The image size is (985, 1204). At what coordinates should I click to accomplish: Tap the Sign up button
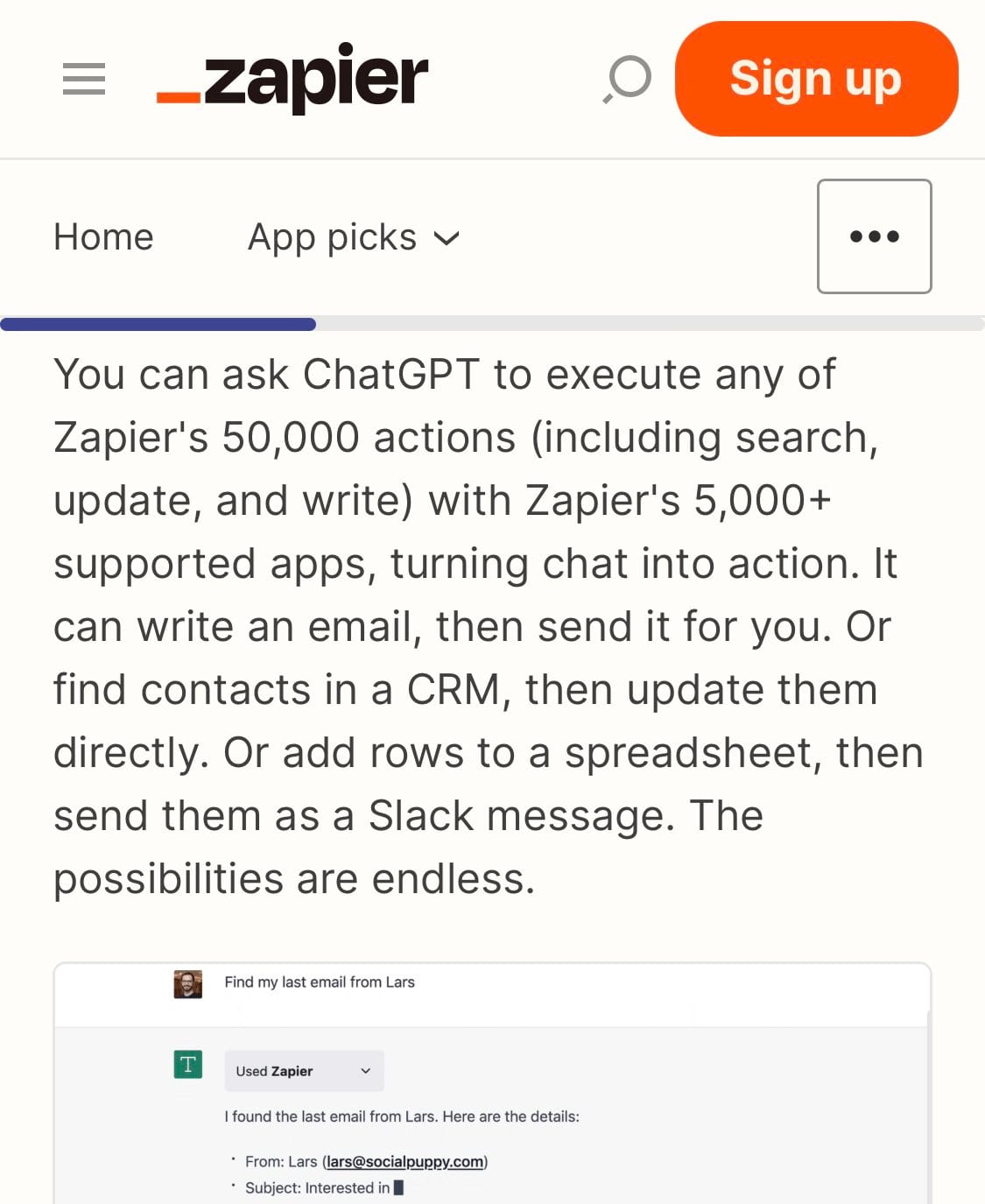pos(816,79)
